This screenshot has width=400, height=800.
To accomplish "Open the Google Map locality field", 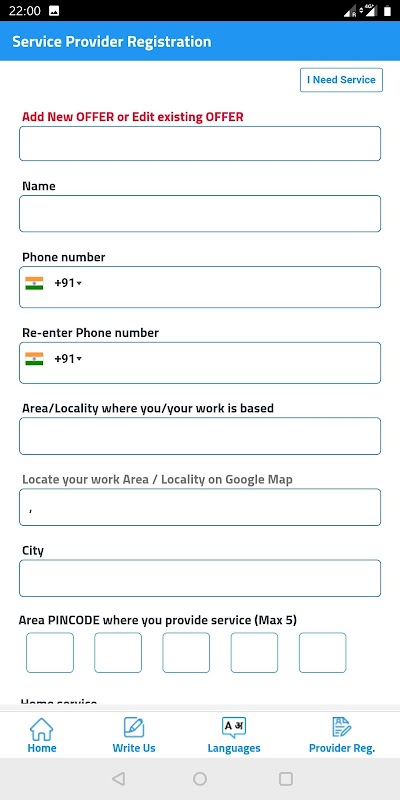I will click(x=200, y=507).
